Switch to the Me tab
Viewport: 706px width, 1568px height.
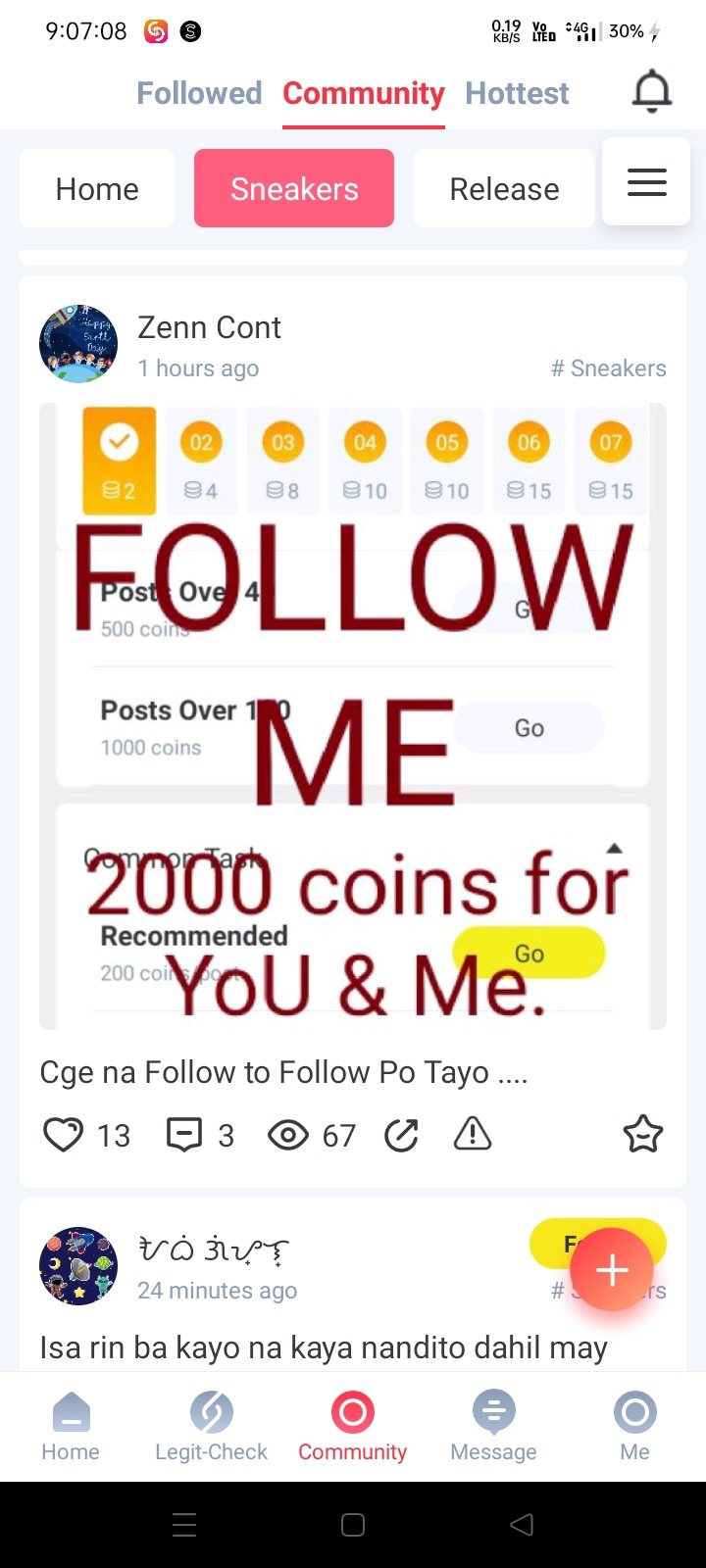click(x=634, y=1426)
